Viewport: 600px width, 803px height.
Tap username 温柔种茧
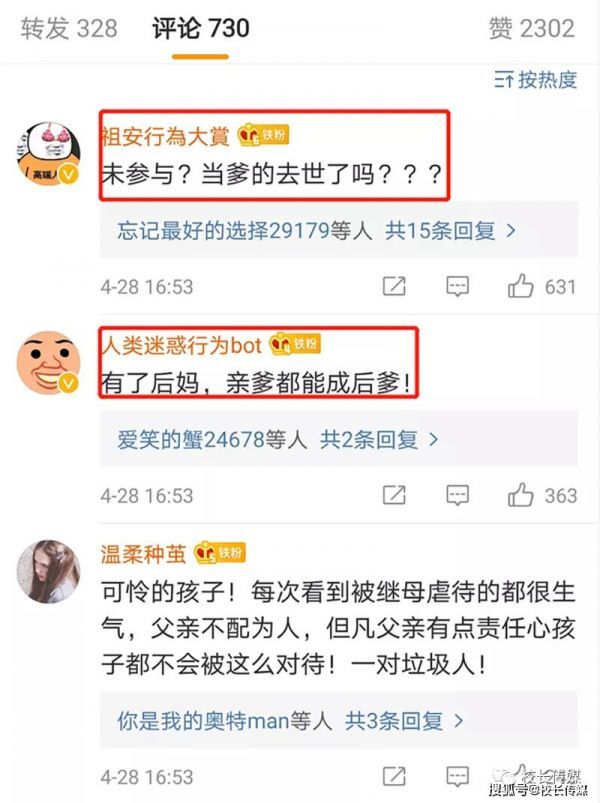coord(145,553)
